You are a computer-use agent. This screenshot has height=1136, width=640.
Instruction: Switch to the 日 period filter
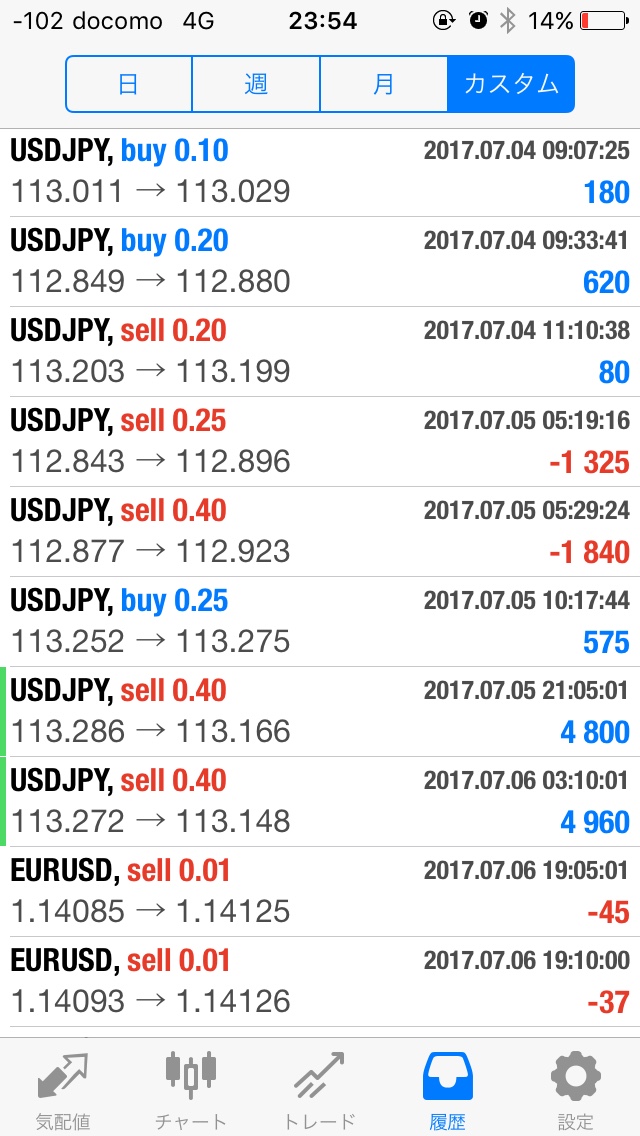[129, 84]
